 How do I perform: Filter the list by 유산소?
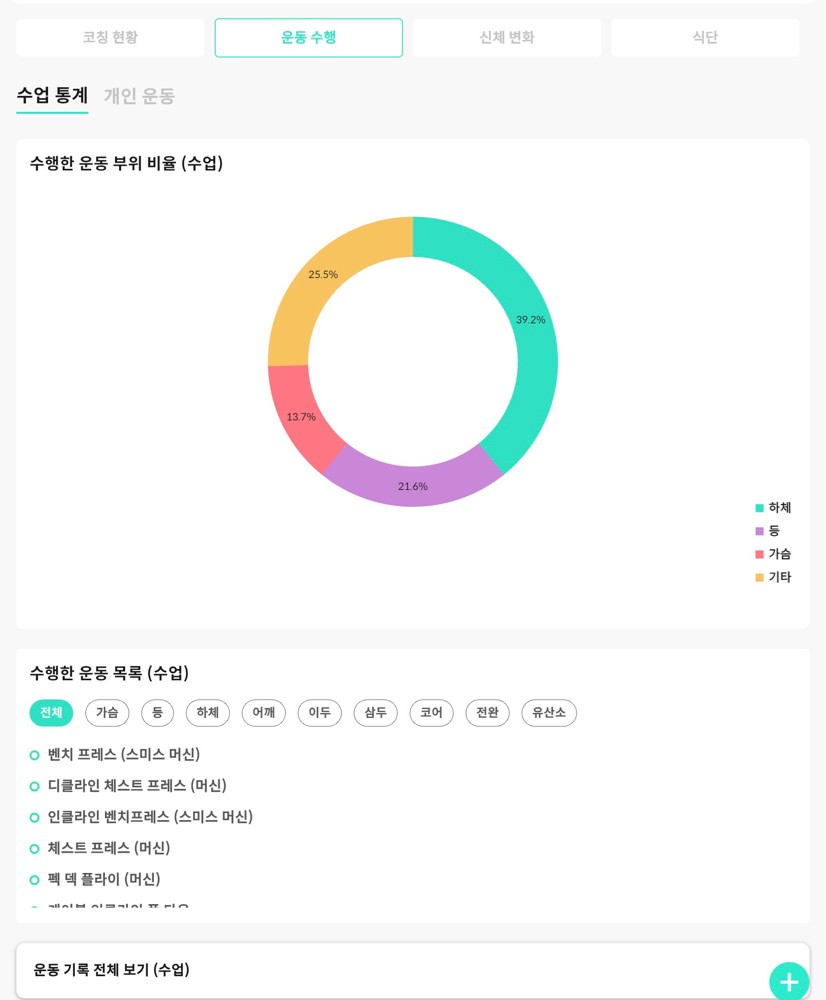click(x=549, y=713)
